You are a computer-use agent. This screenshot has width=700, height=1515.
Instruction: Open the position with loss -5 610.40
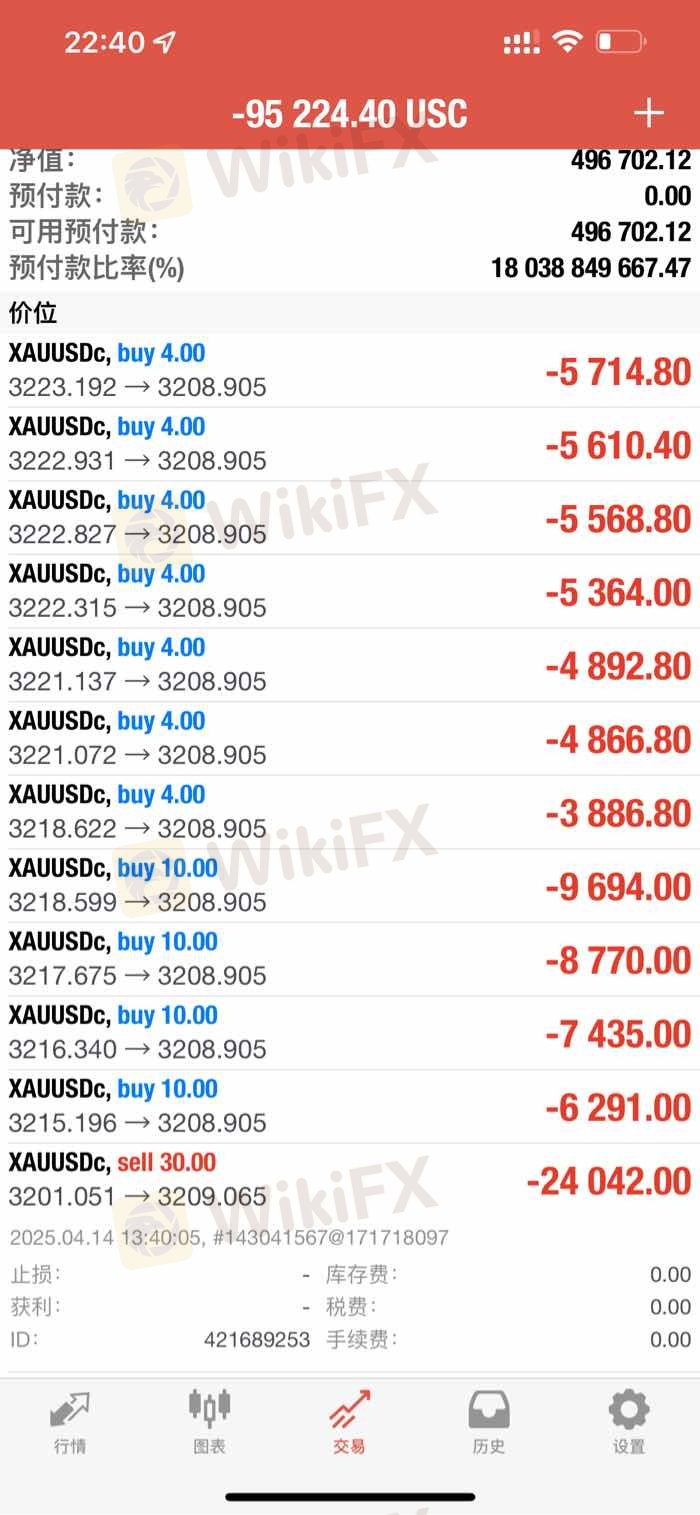pyautogui.click(x=350, y=444)
